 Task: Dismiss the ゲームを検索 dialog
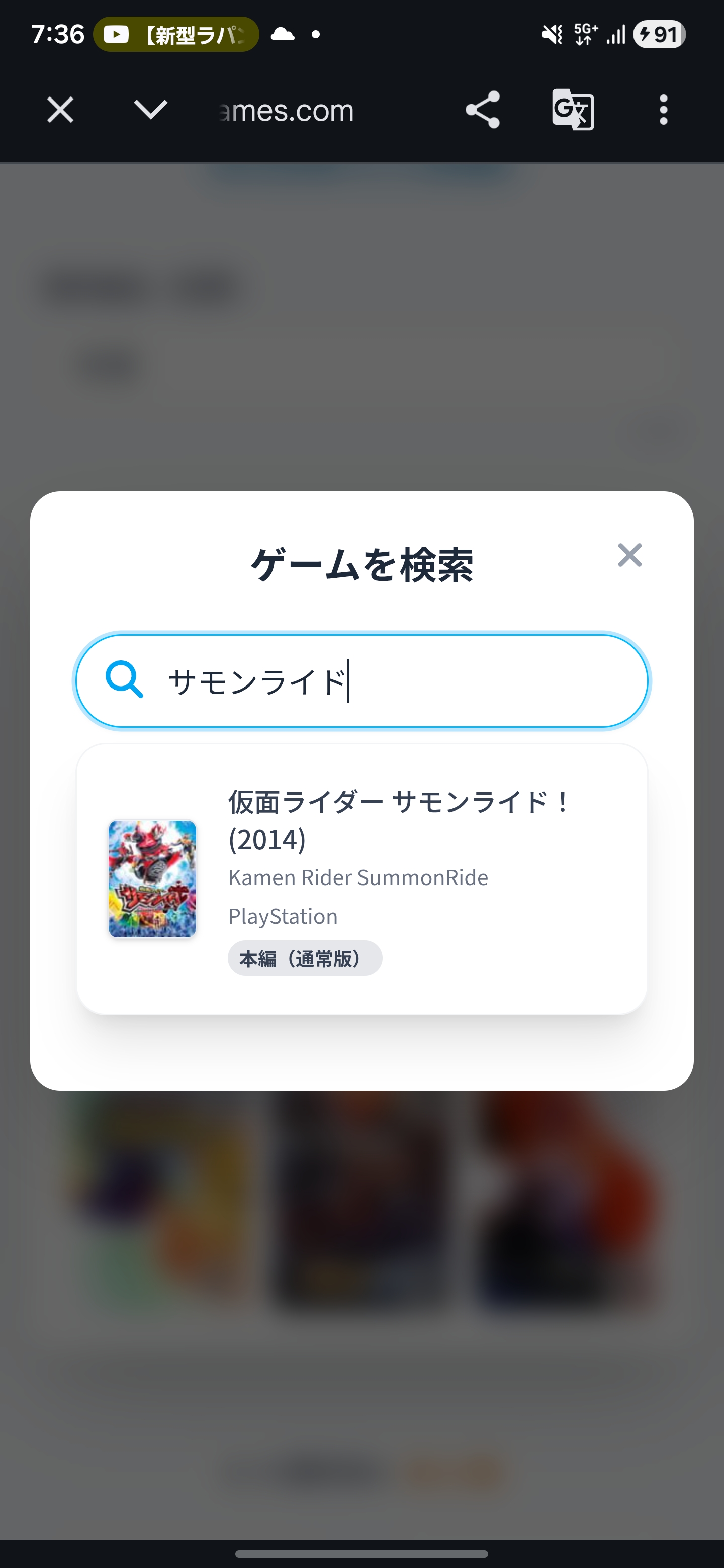[x=629, y=555]
